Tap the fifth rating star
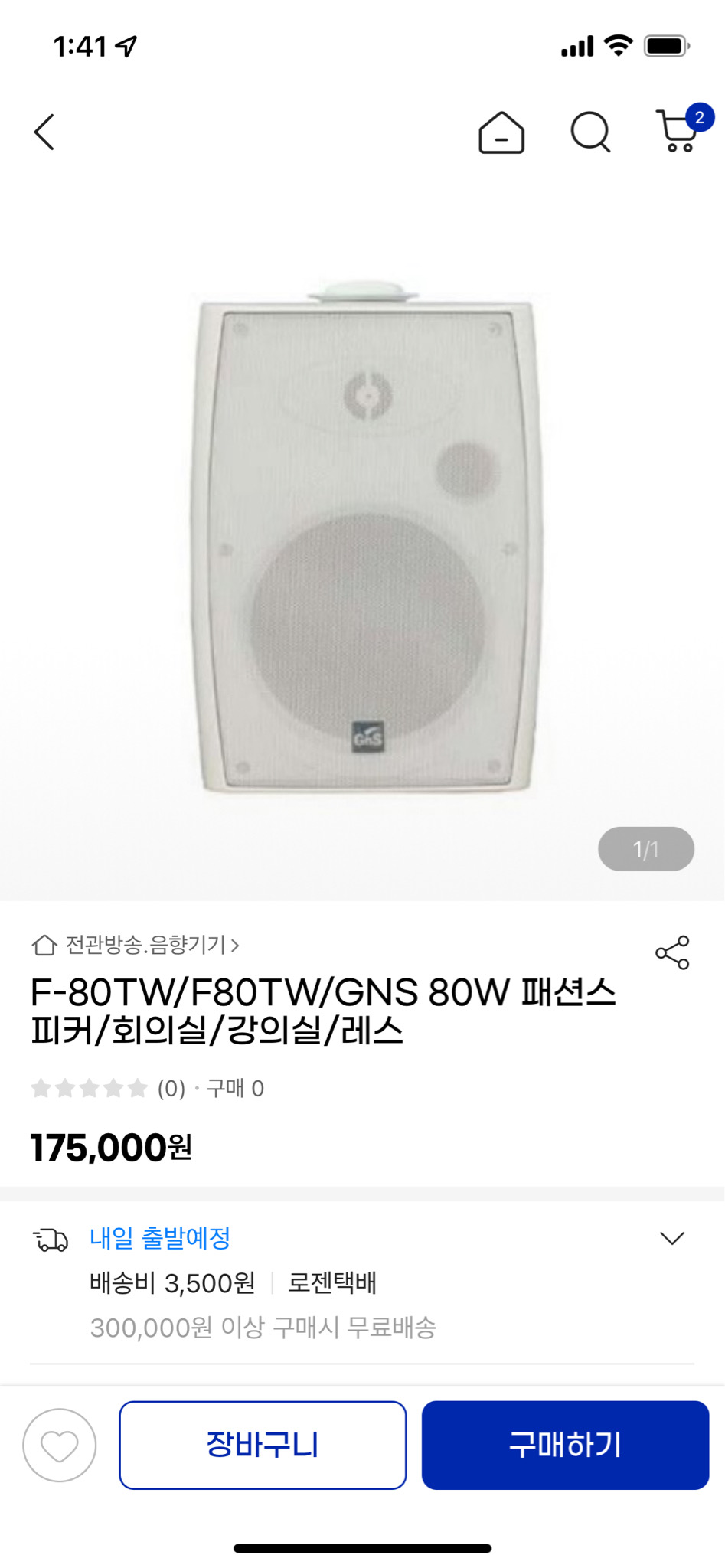Viewport: 725px width, 1568px height. point(136,1088)
